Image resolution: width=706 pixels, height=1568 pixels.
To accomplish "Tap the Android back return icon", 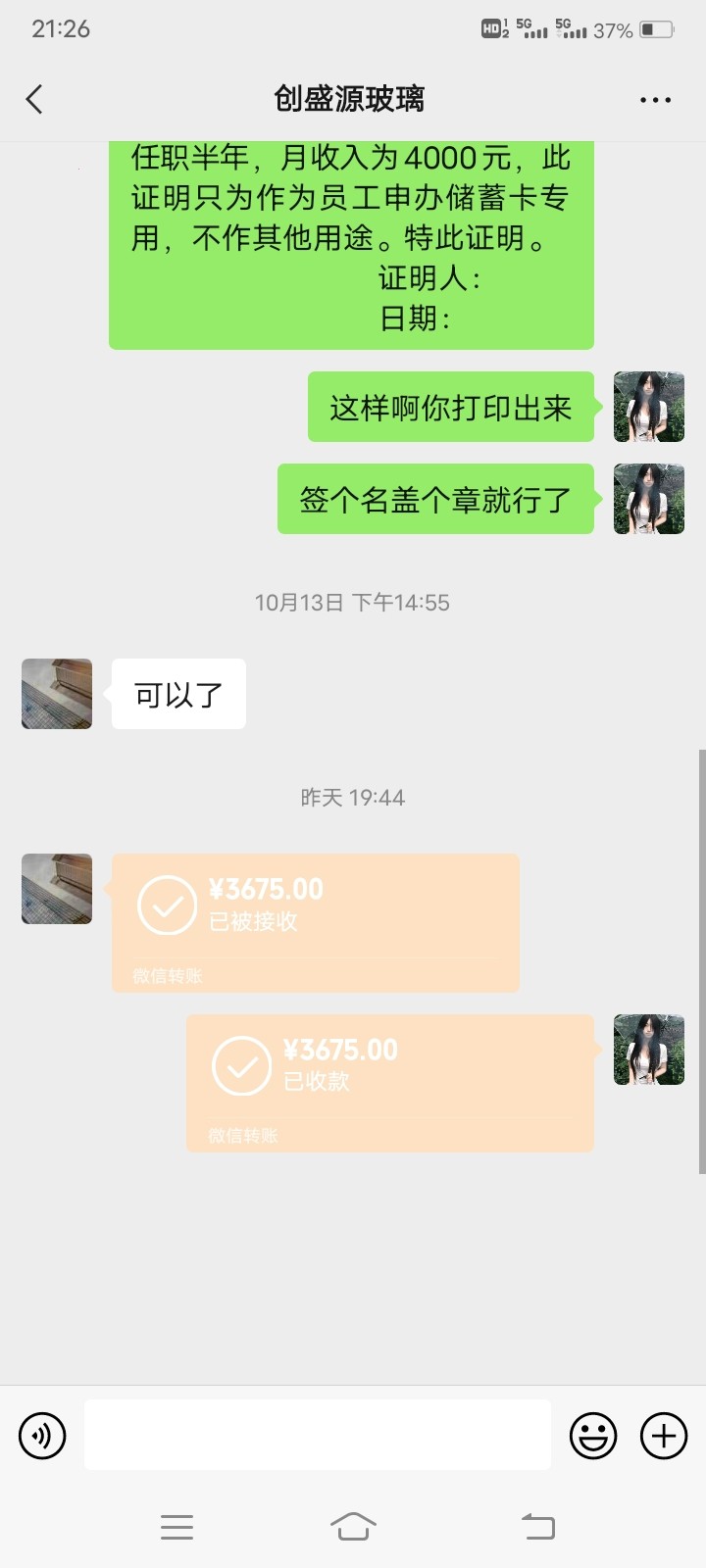I will pyautogui.click(x=537, y=1526).
